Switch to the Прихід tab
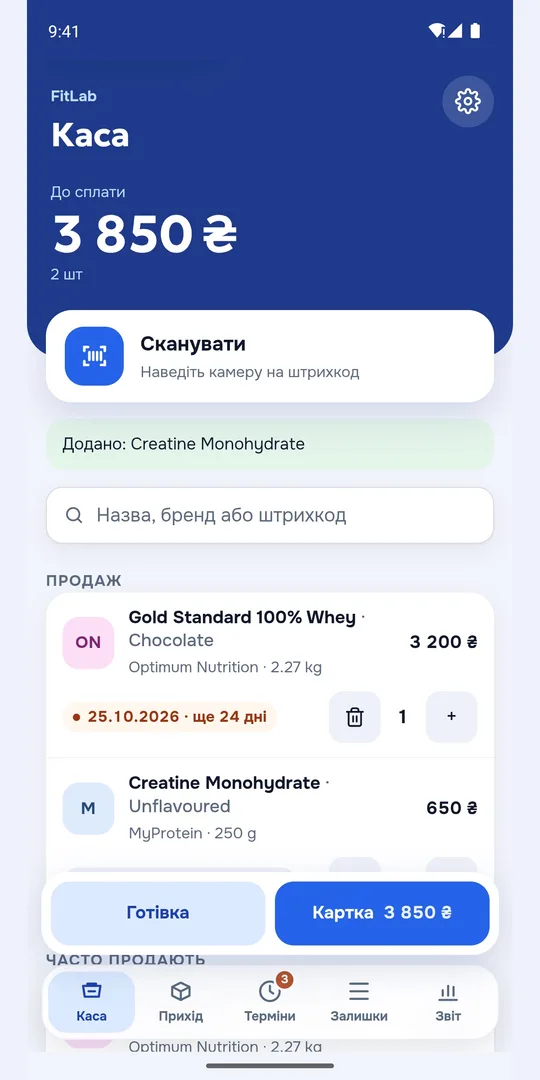This screenshot has height=1080, width=540. tap(180, 1002)
